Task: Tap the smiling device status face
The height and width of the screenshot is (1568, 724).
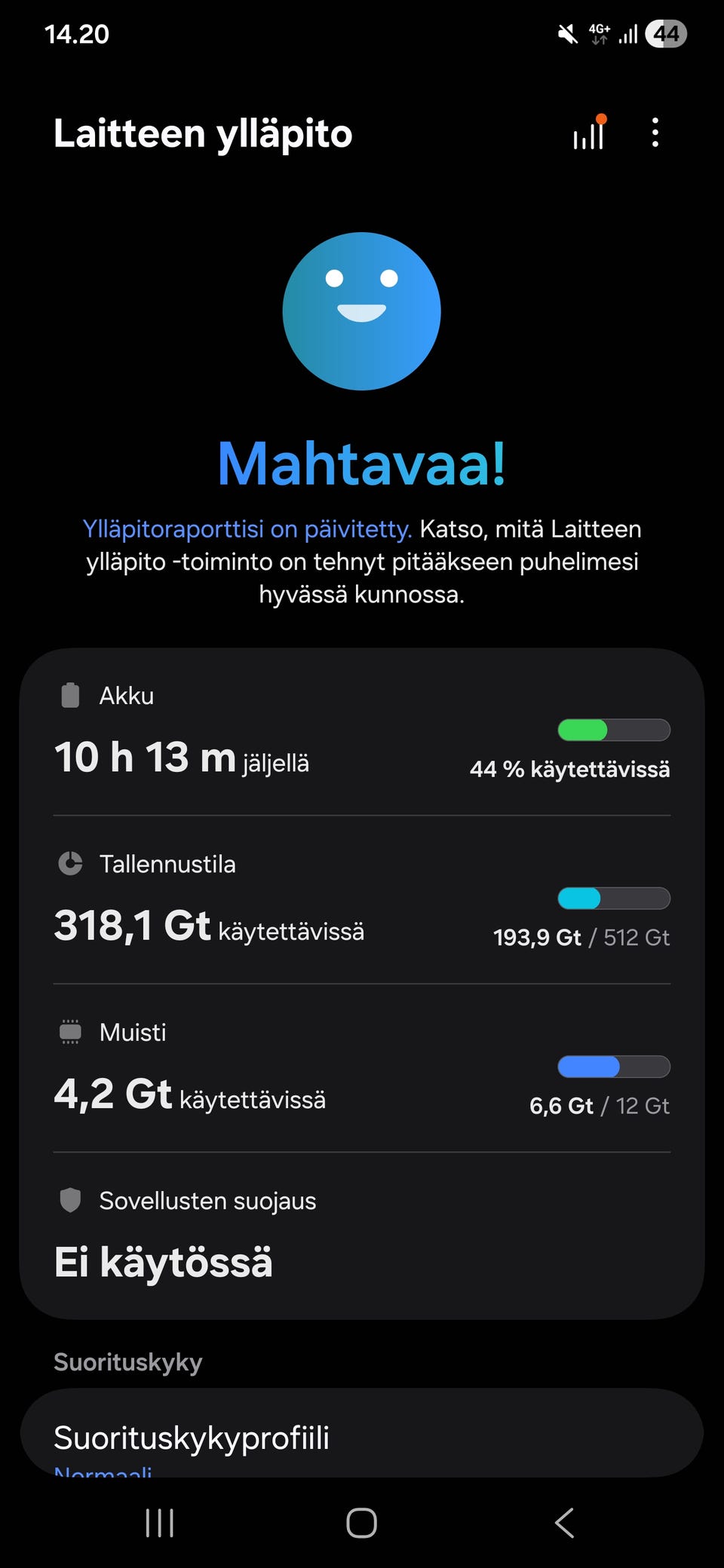Action: [362, 311]
